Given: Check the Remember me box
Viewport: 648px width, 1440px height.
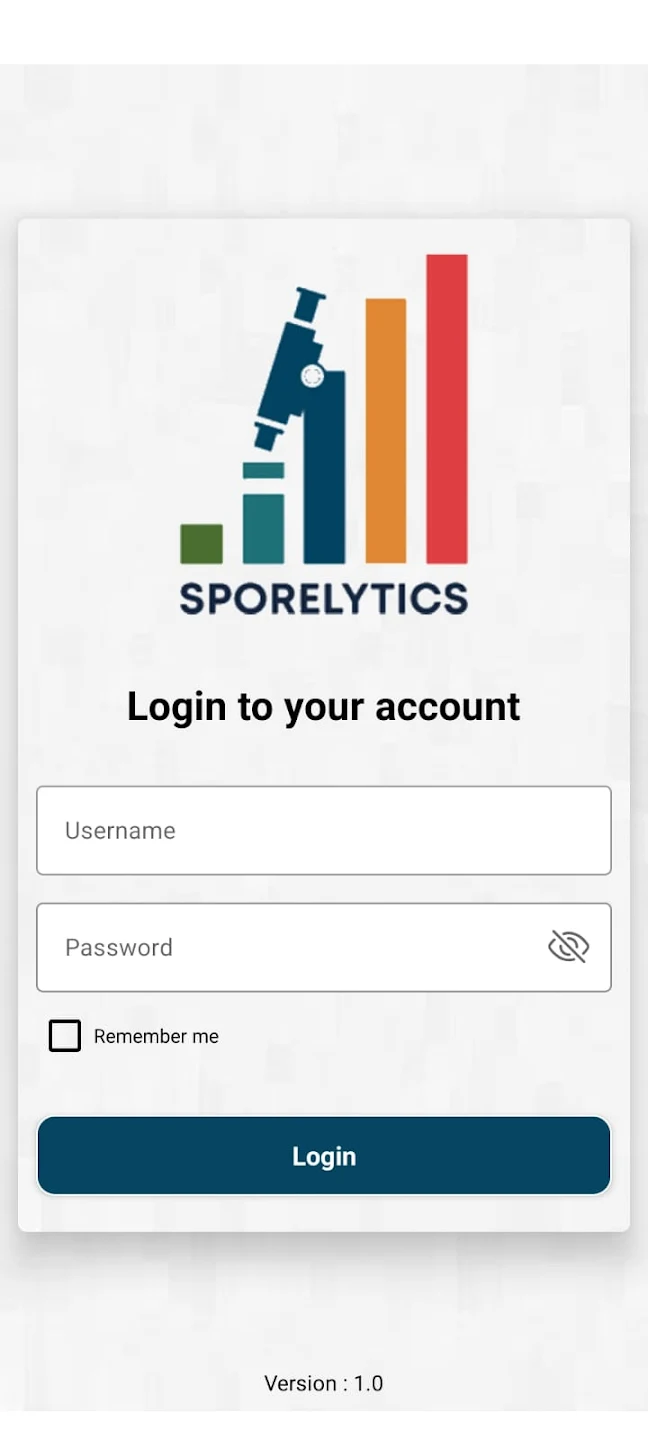Looking at the screenshot, I should (x=65, y=1036).
